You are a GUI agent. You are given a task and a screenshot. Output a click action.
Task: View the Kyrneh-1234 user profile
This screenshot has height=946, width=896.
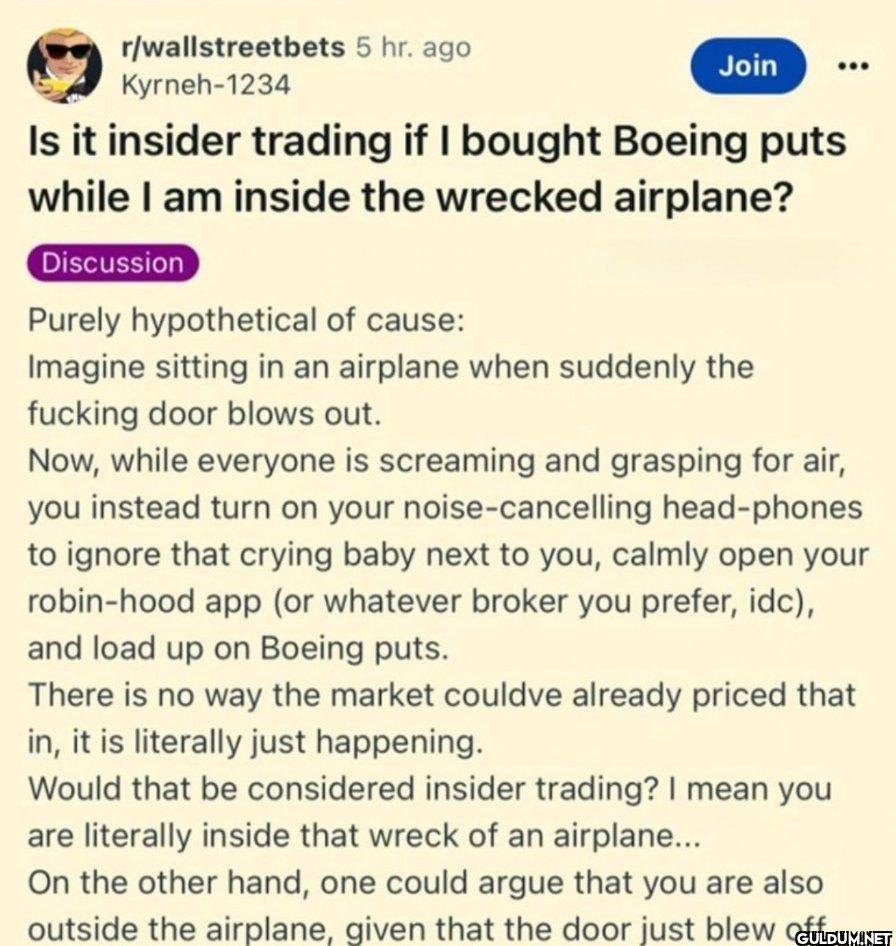pos(205,85)
